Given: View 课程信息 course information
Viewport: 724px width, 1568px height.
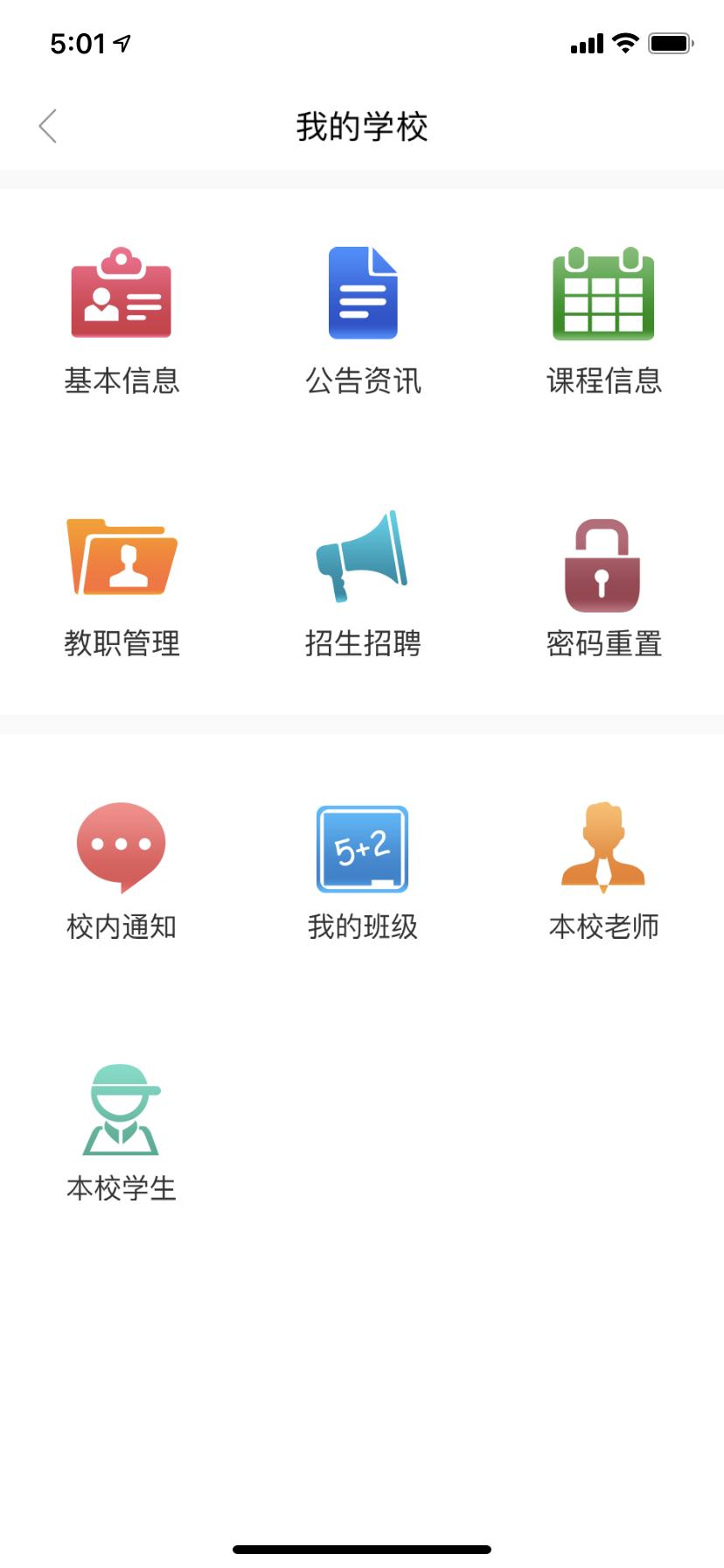Looking at the screenshot, I should [604, 320].
